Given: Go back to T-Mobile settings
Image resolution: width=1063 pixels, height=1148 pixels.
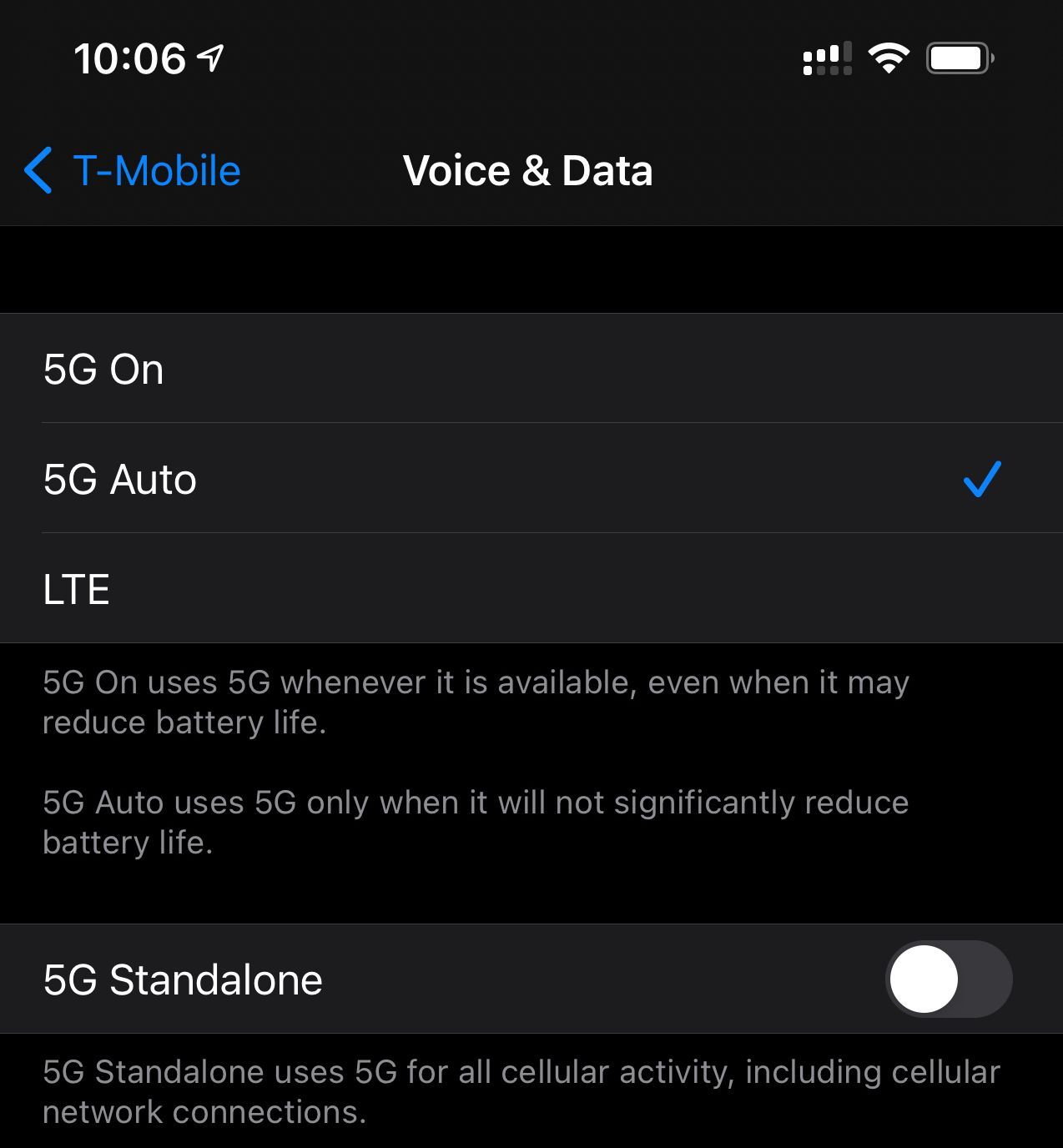Looking at the screenshot, I should [x=133, y=171].
